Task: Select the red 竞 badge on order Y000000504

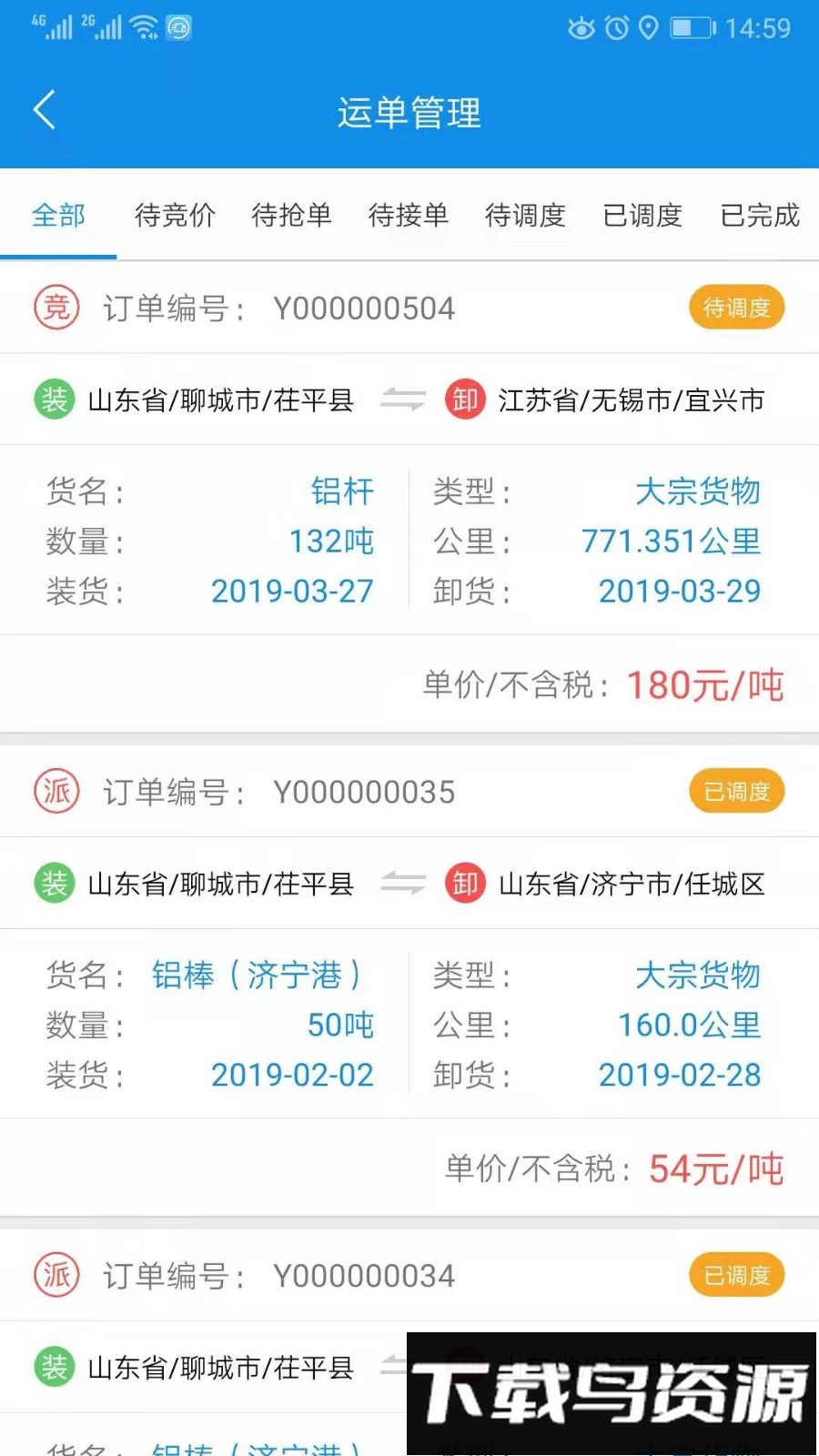Action: pyautogui.click(x=56, y=308)
